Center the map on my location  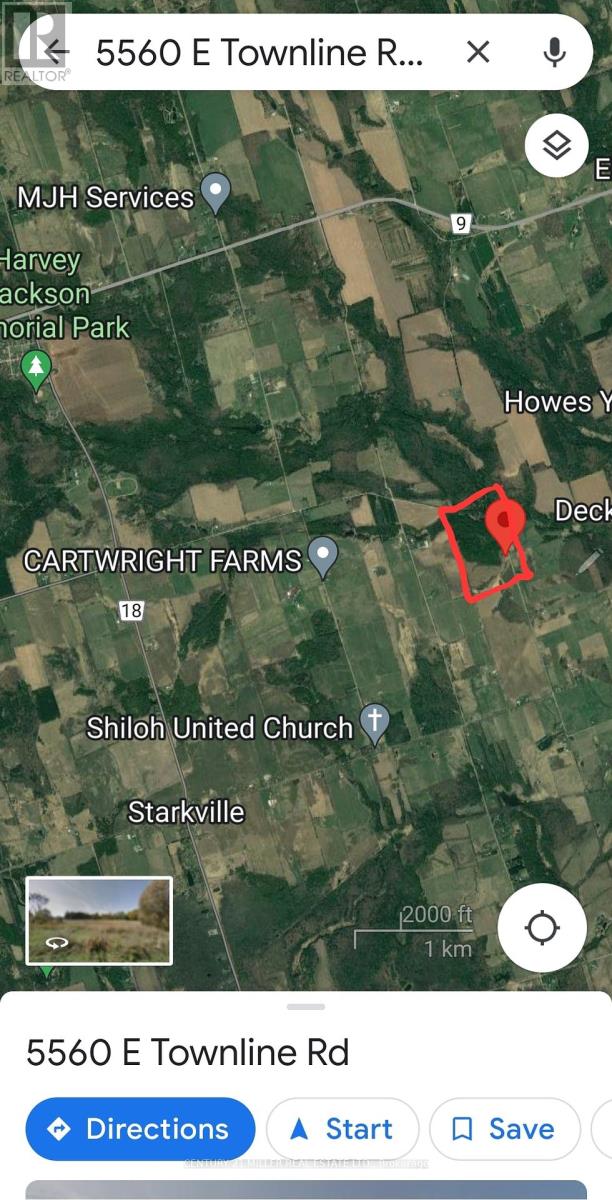[x=542, y=928]
